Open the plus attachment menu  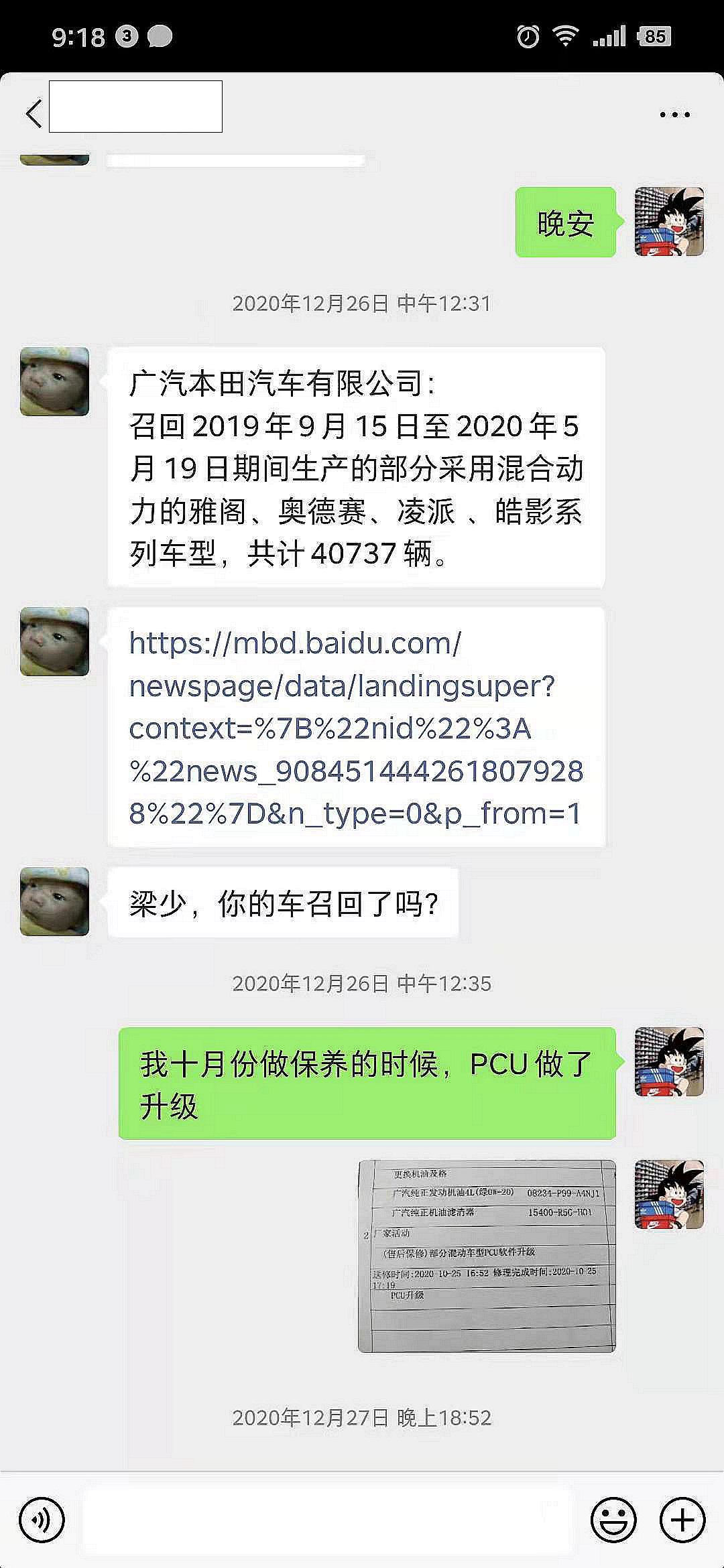point(682,1520)
